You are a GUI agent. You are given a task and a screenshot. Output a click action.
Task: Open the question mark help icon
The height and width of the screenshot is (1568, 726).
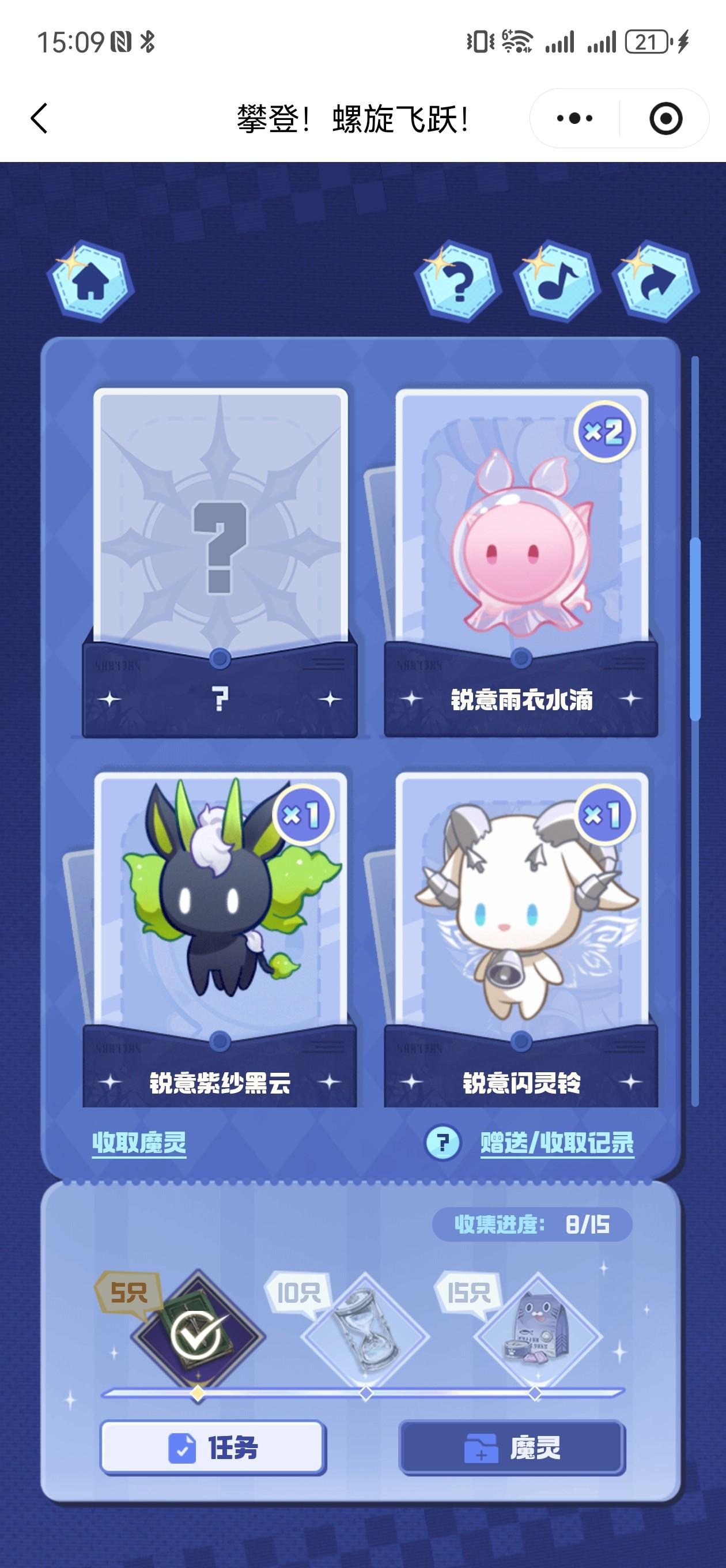coord(457,282)
